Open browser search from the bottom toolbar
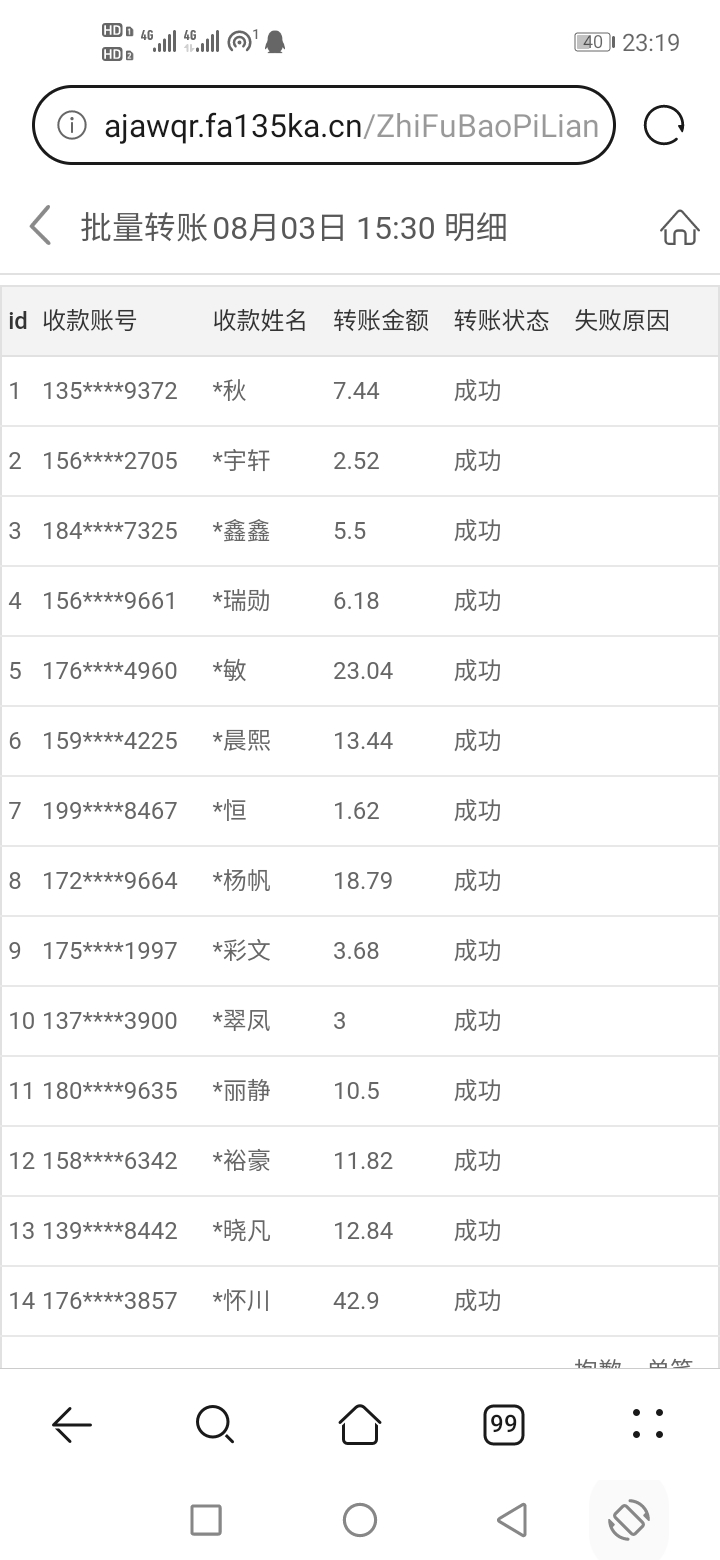The height and width of the screenshot is (1560, 720). point(215,1423)
